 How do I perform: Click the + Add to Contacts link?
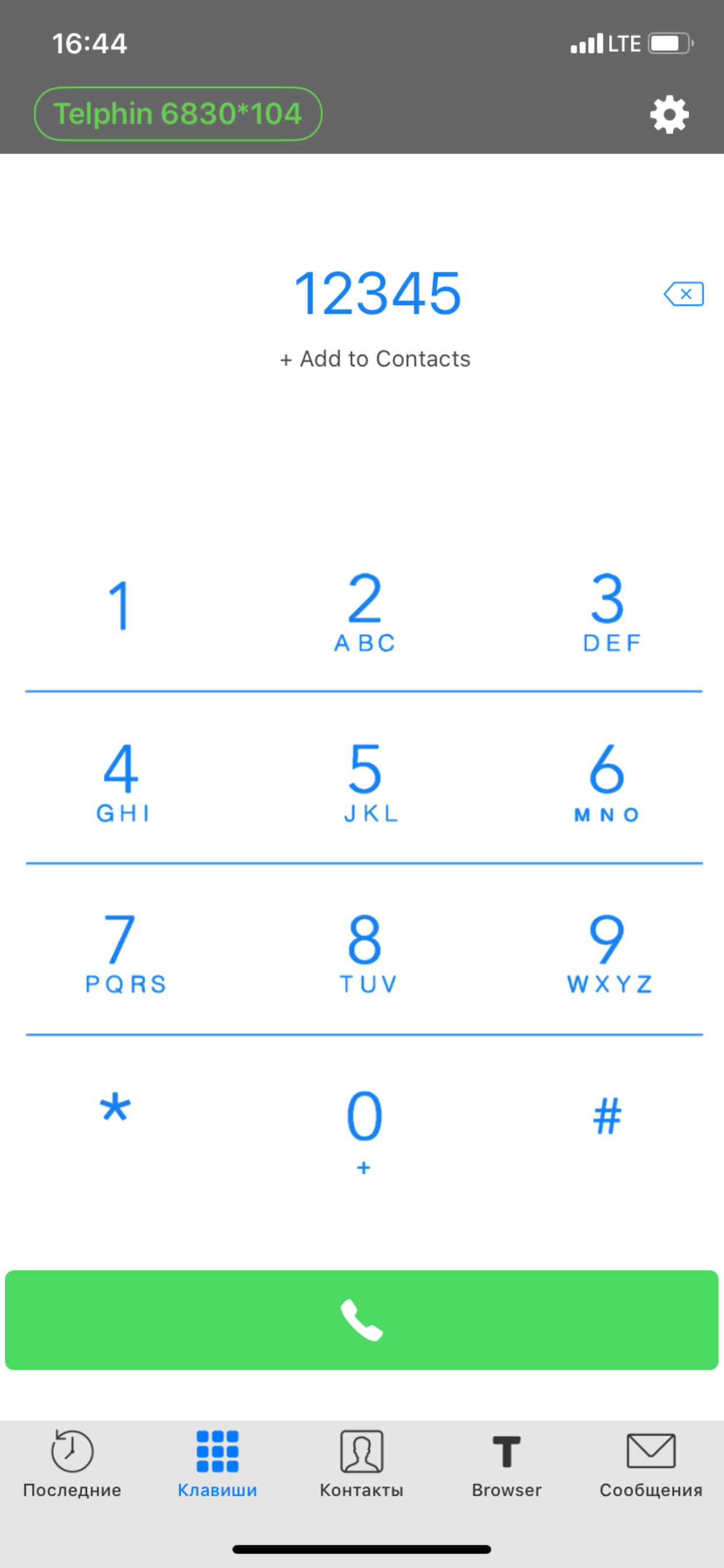click(x=375, y=359)
